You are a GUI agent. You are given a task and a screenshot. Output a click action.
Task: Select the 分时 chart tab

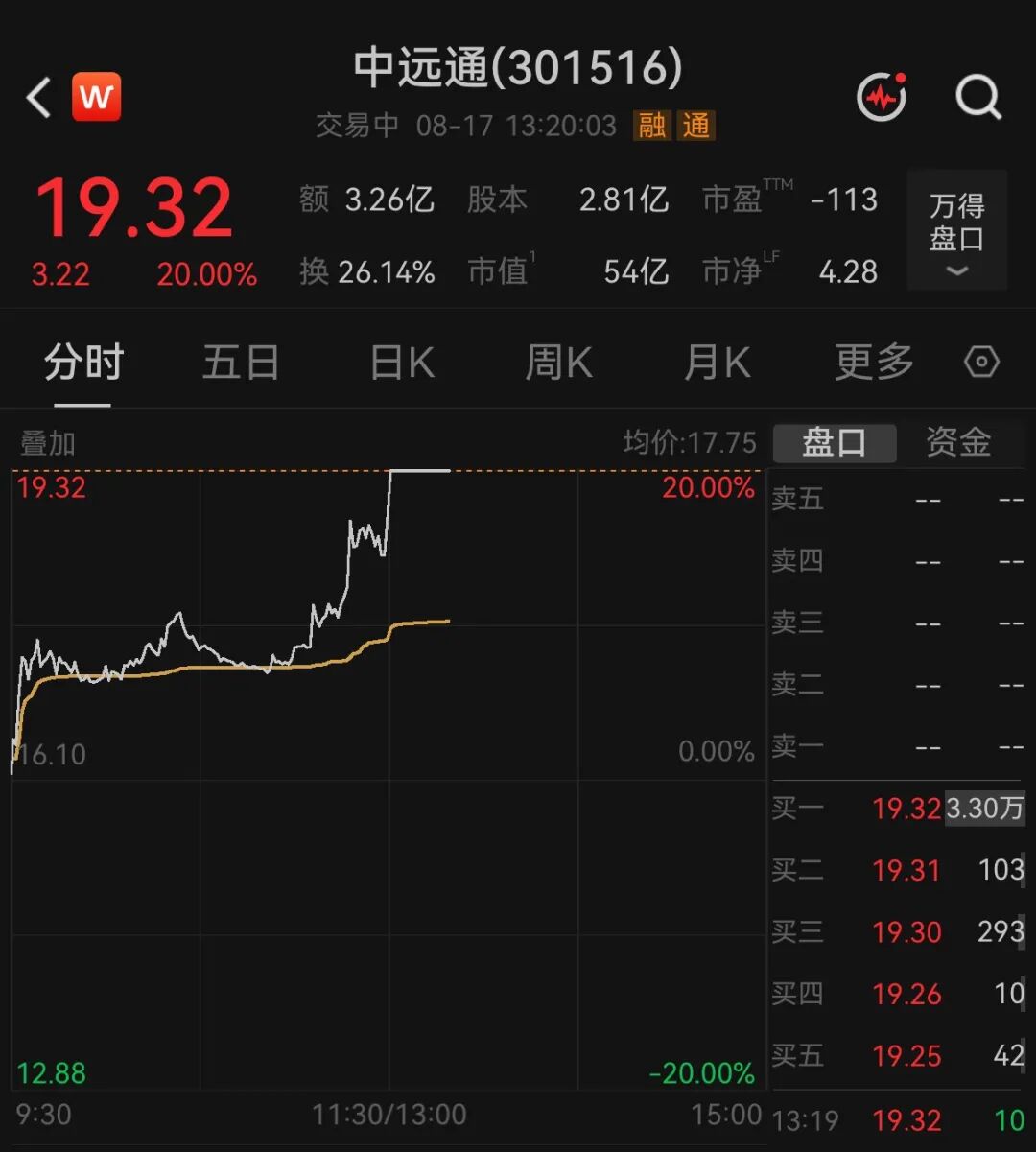(x=83, y=364)
